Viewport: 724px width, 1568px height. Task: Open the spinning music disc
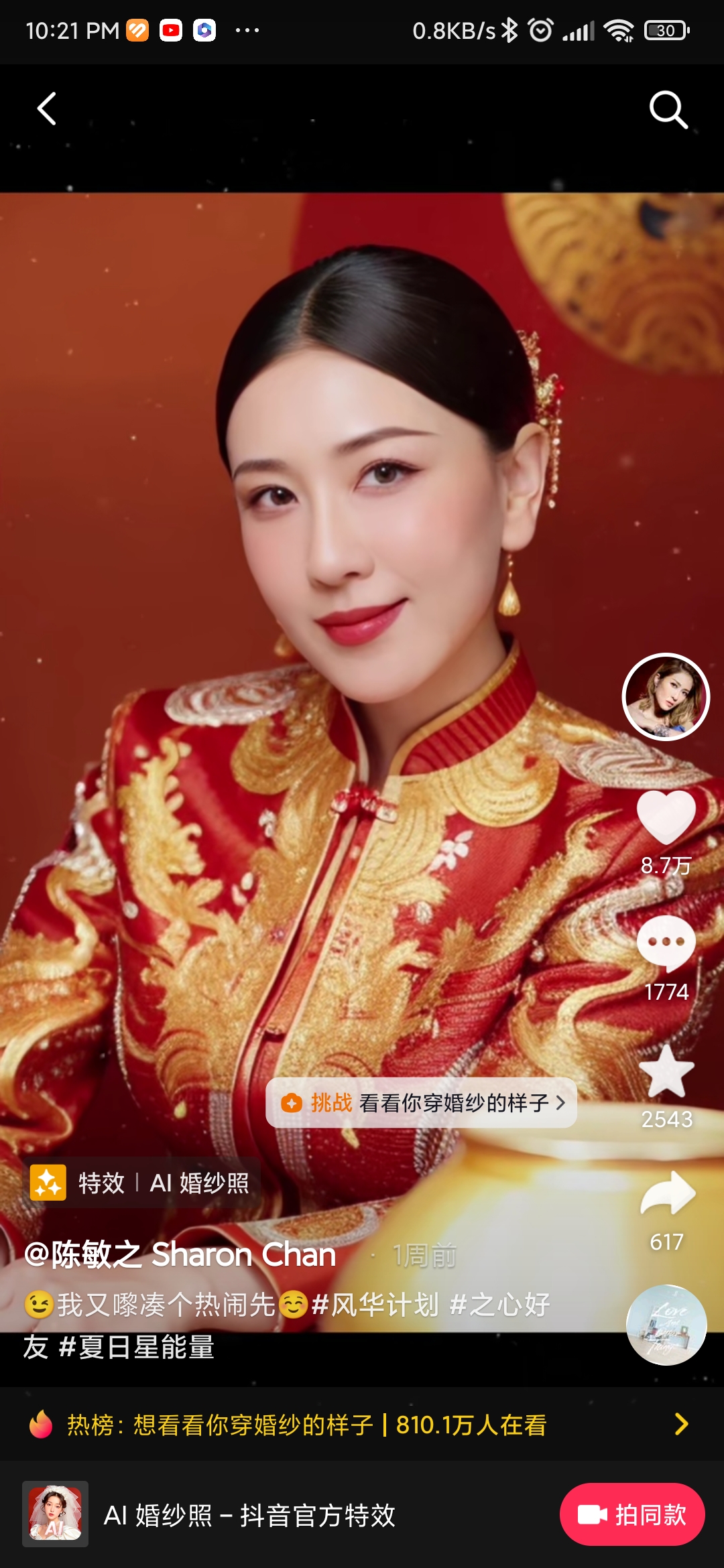666,1324
